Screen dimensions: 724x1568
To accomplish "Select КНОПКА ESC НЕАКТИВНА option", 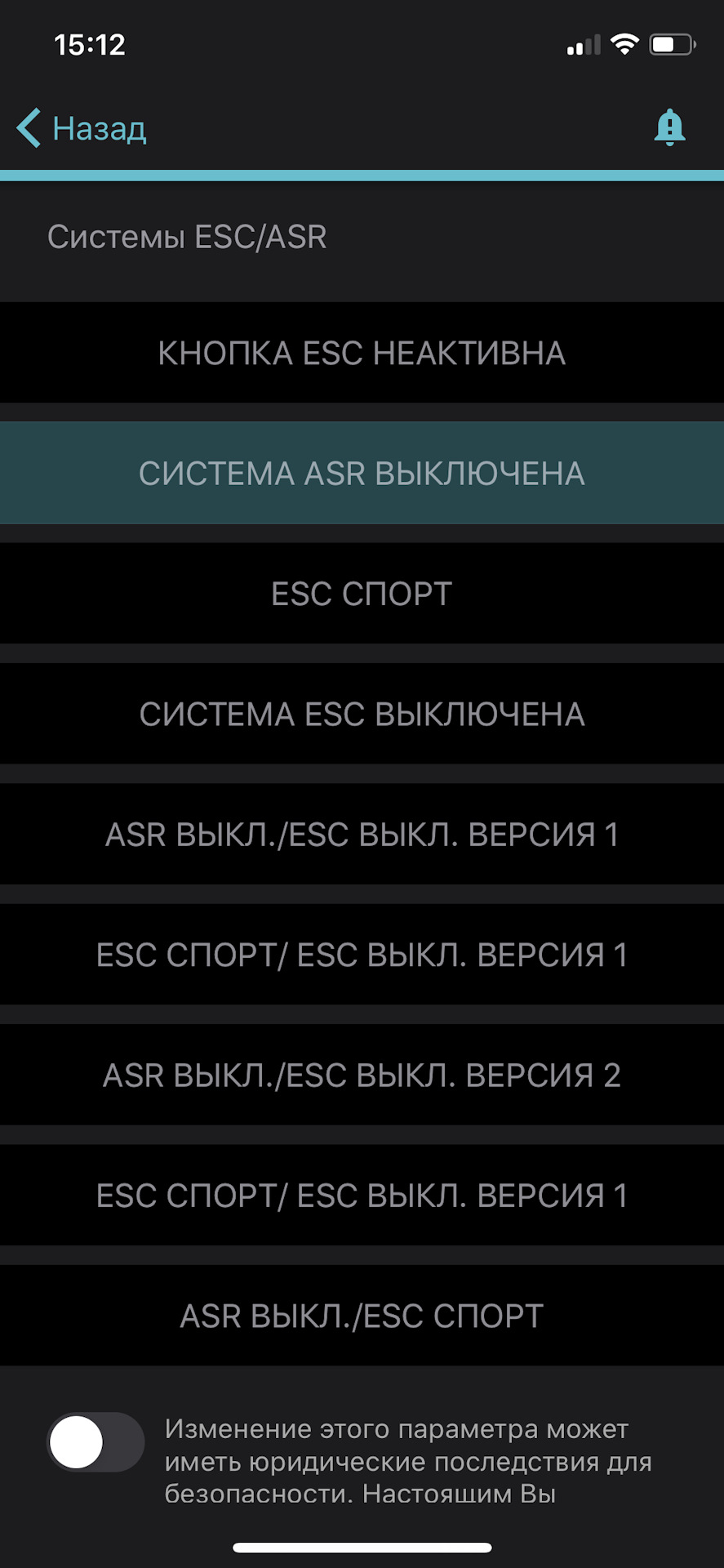I will (x=362, y=353).
